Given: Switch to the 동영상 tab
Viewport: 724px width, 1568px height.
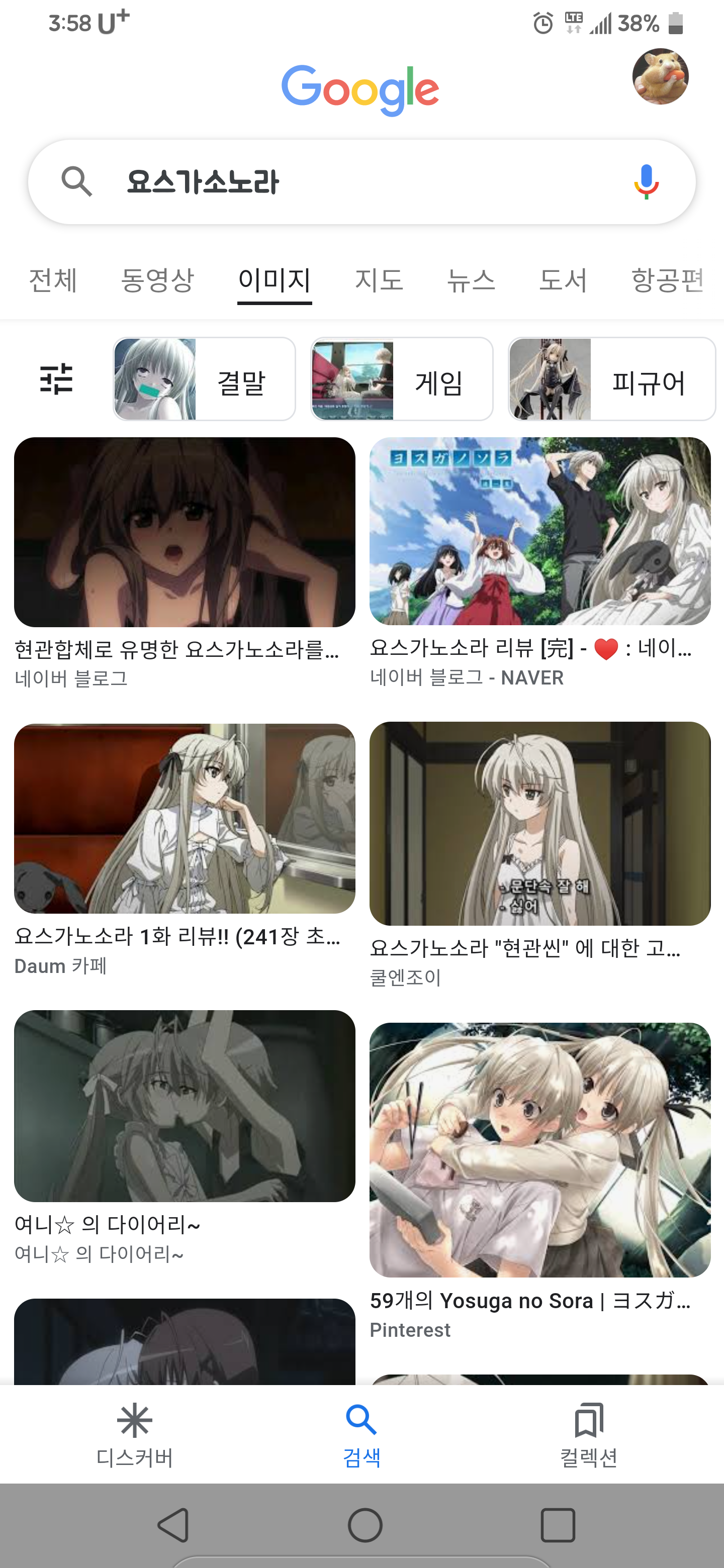Looking at the screenshot, I should click(157, 280).
